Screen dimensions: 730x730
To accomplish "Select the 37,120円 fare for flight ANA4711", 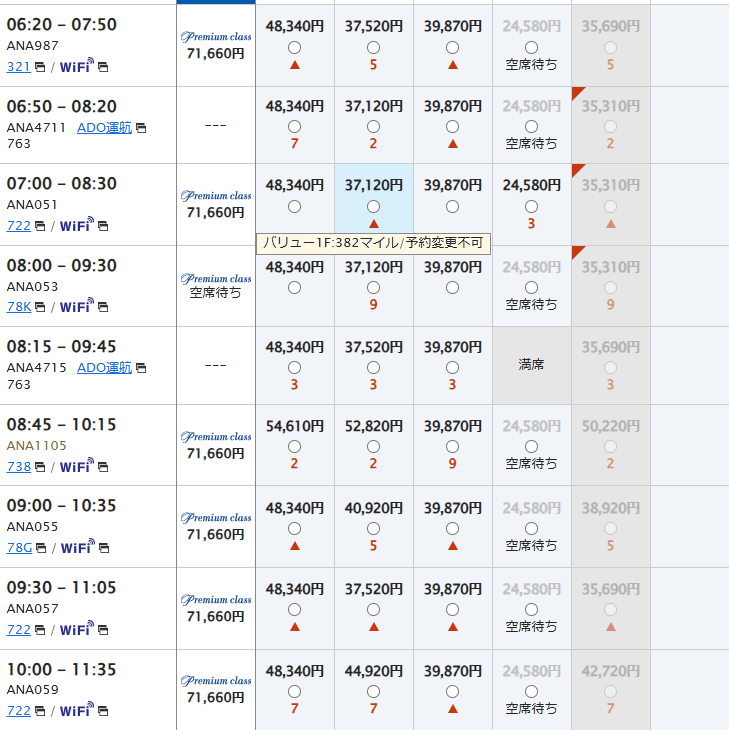I will tap(373, 126).
